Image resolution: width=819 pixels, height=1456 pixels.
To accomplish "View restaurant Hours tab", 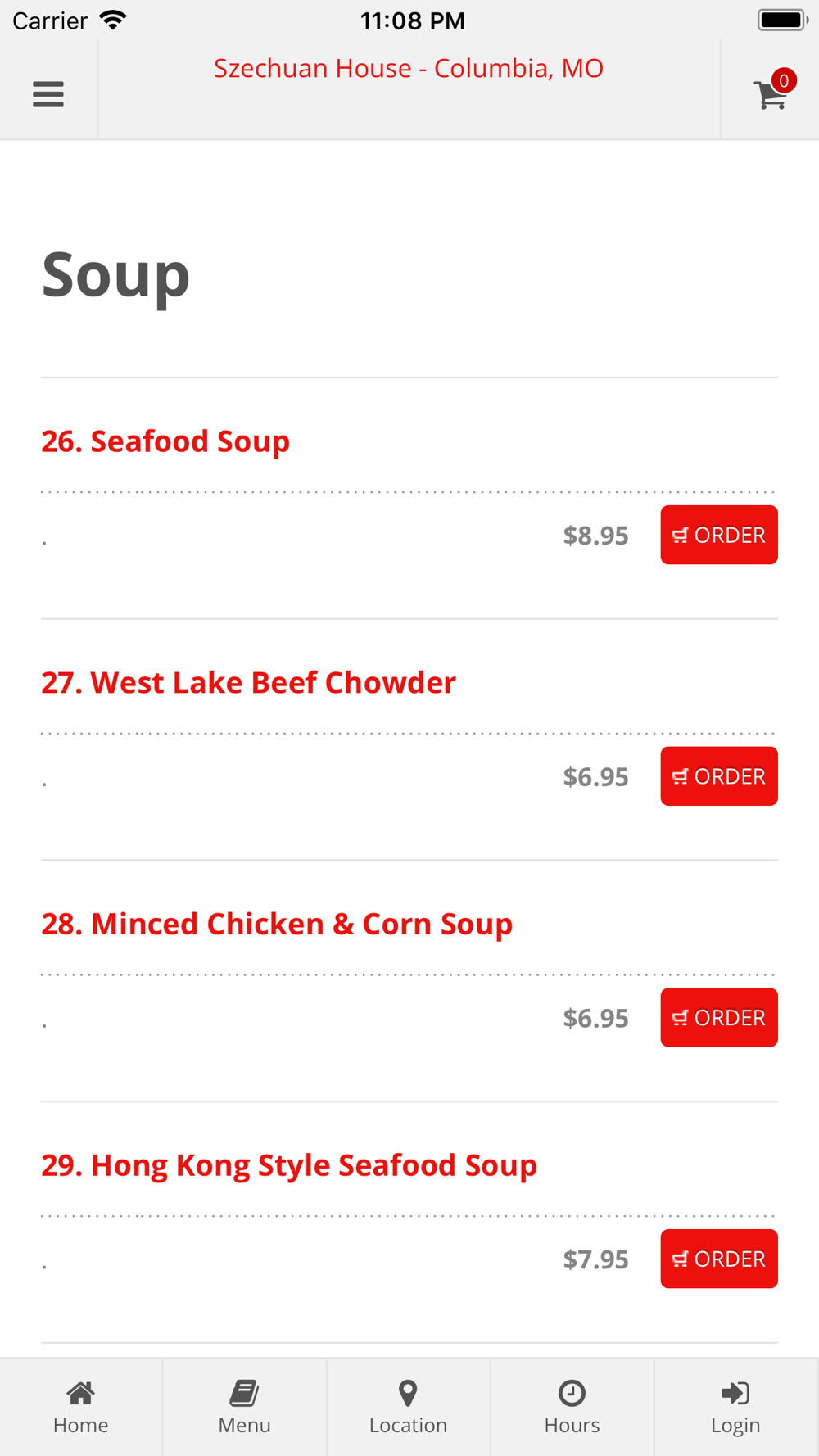I will point(572,1408).
